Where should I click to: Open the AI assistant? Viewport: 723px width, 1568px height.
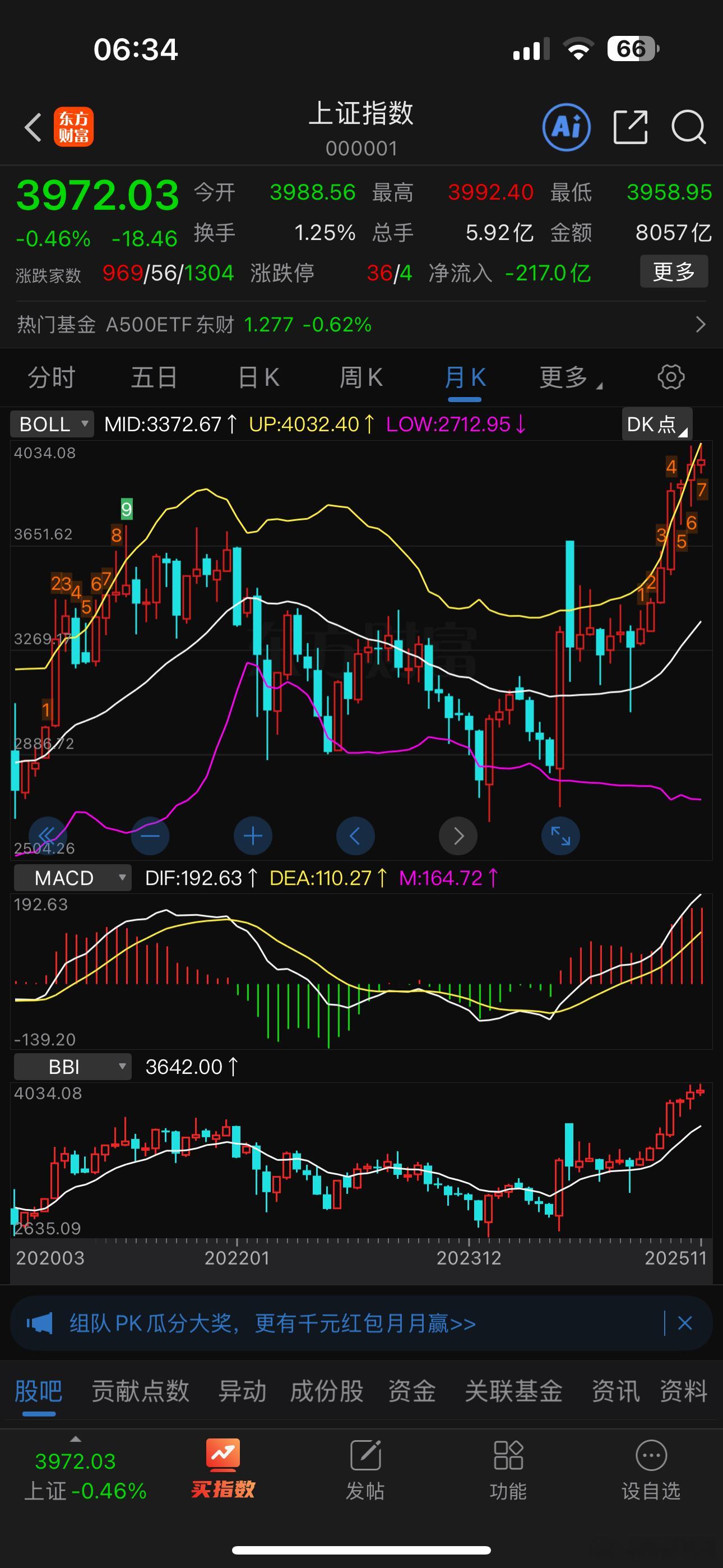(565, 127)
